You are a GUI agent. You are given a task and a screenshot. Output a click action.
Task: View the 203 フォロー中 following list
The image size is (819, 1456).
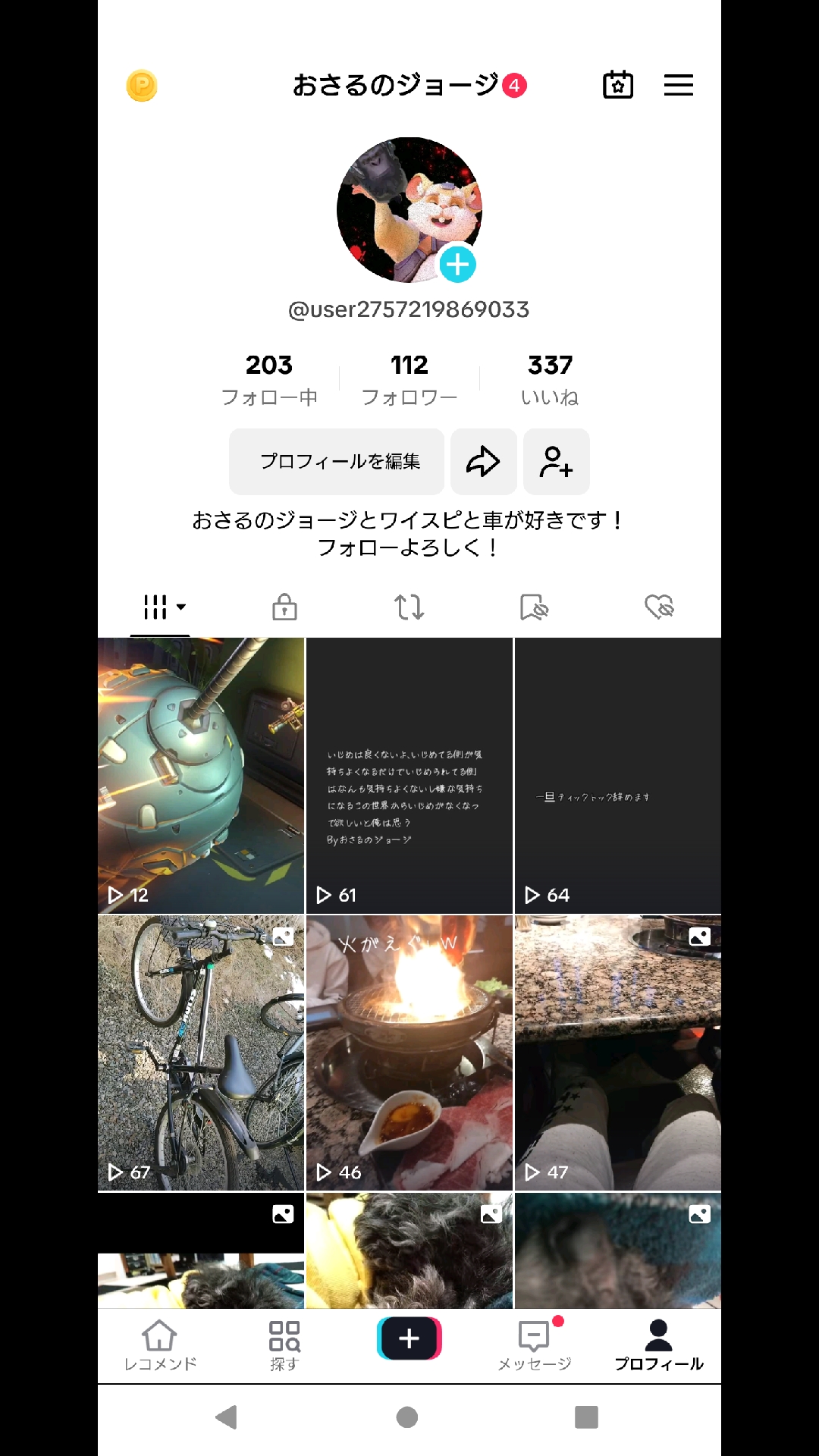(269, 379)
